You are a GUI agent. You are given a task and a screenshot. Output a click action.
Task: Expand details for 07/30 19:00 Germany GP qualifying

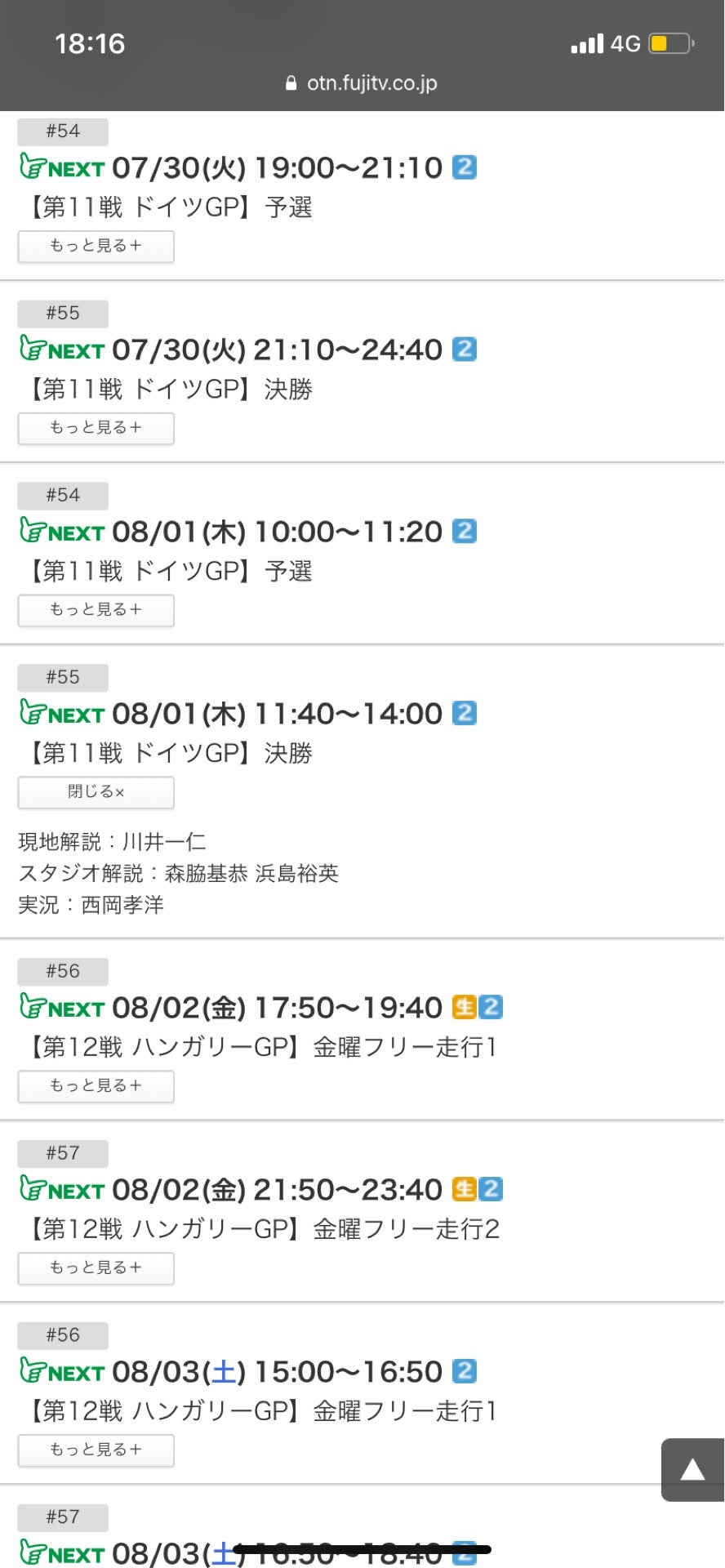tap(96, 246)
